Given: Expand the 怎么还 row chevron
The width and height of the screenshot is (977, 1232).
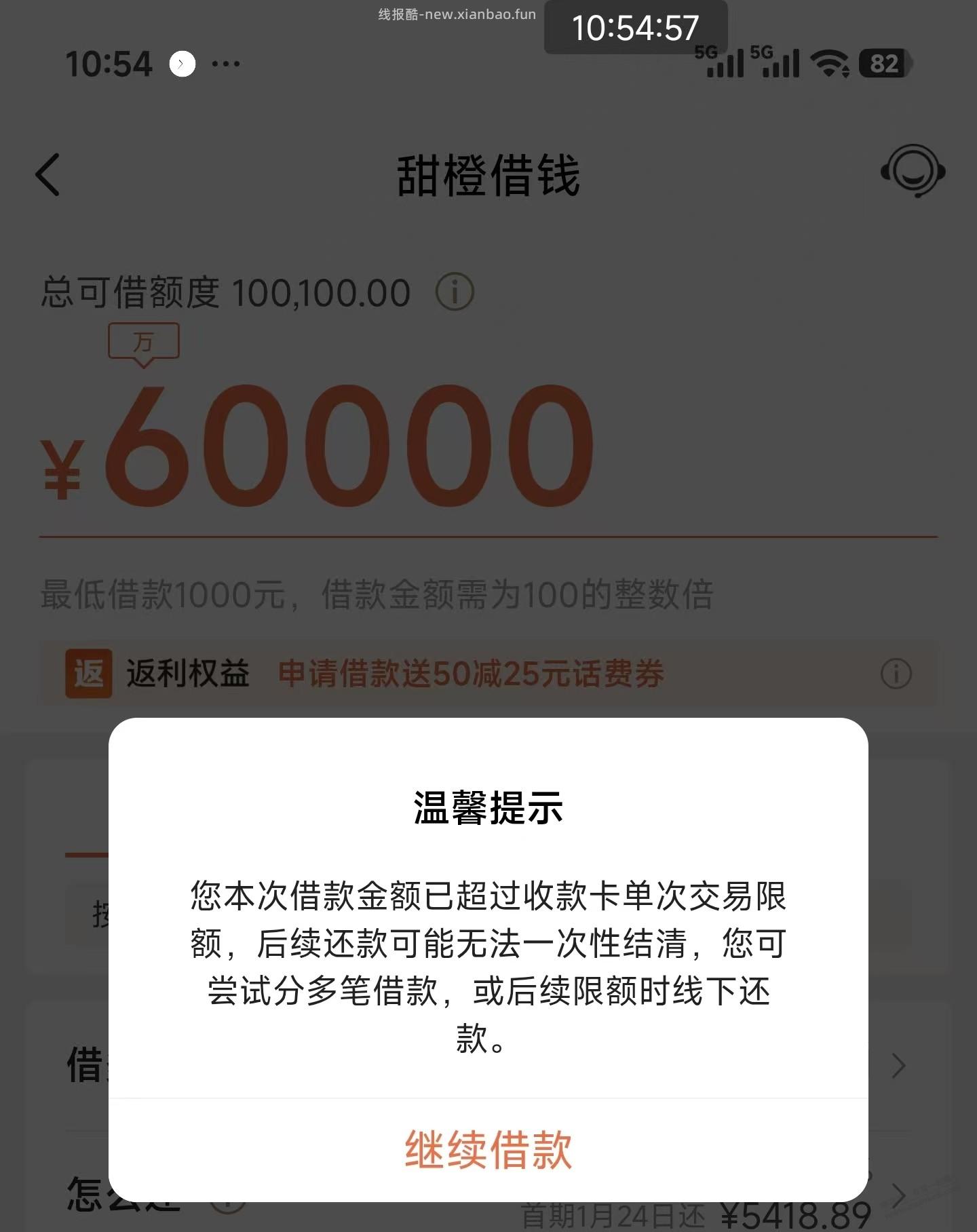Looking at the screenshot, I should [x=900, y=1196].
